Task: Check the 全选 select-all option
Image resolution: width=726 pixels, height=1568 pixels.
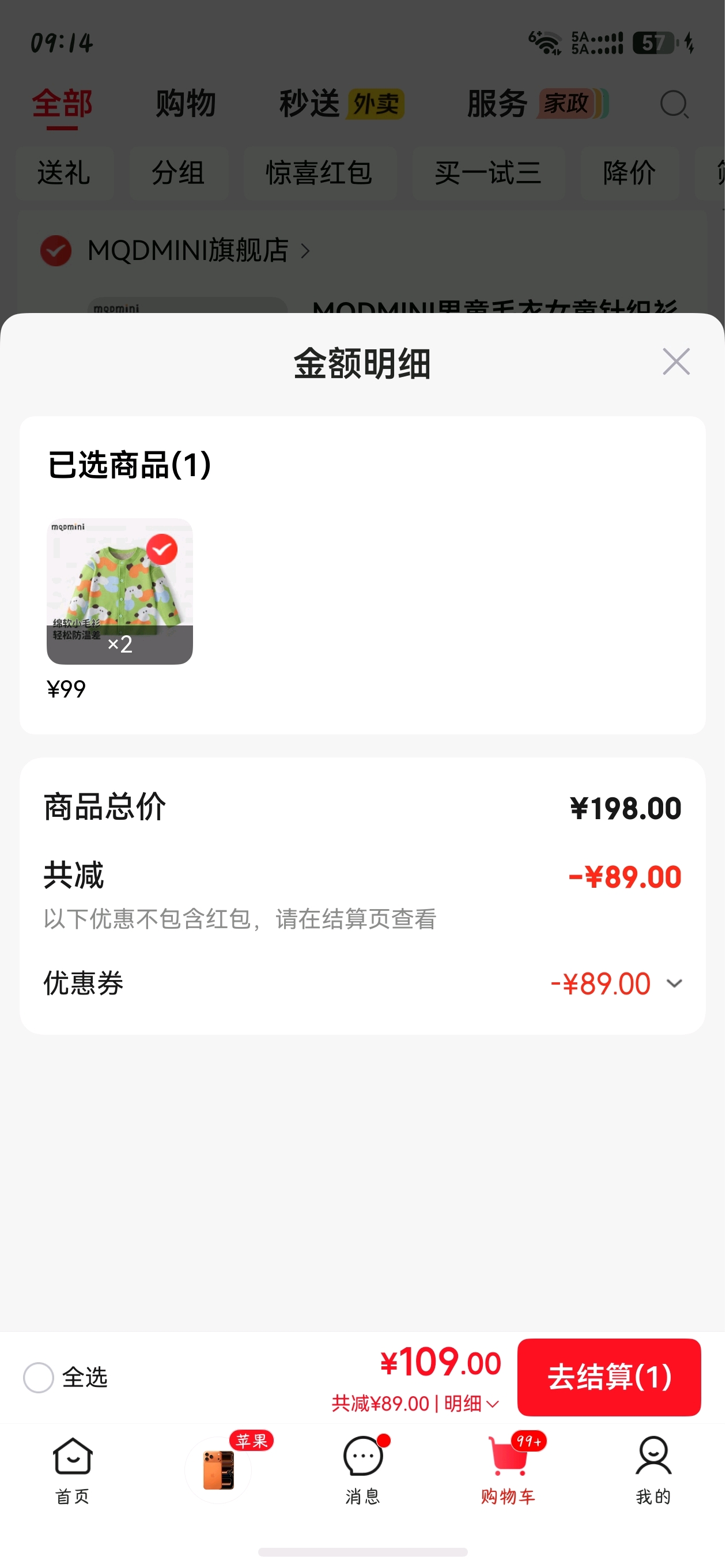Action: click(x=65, y=1378)
